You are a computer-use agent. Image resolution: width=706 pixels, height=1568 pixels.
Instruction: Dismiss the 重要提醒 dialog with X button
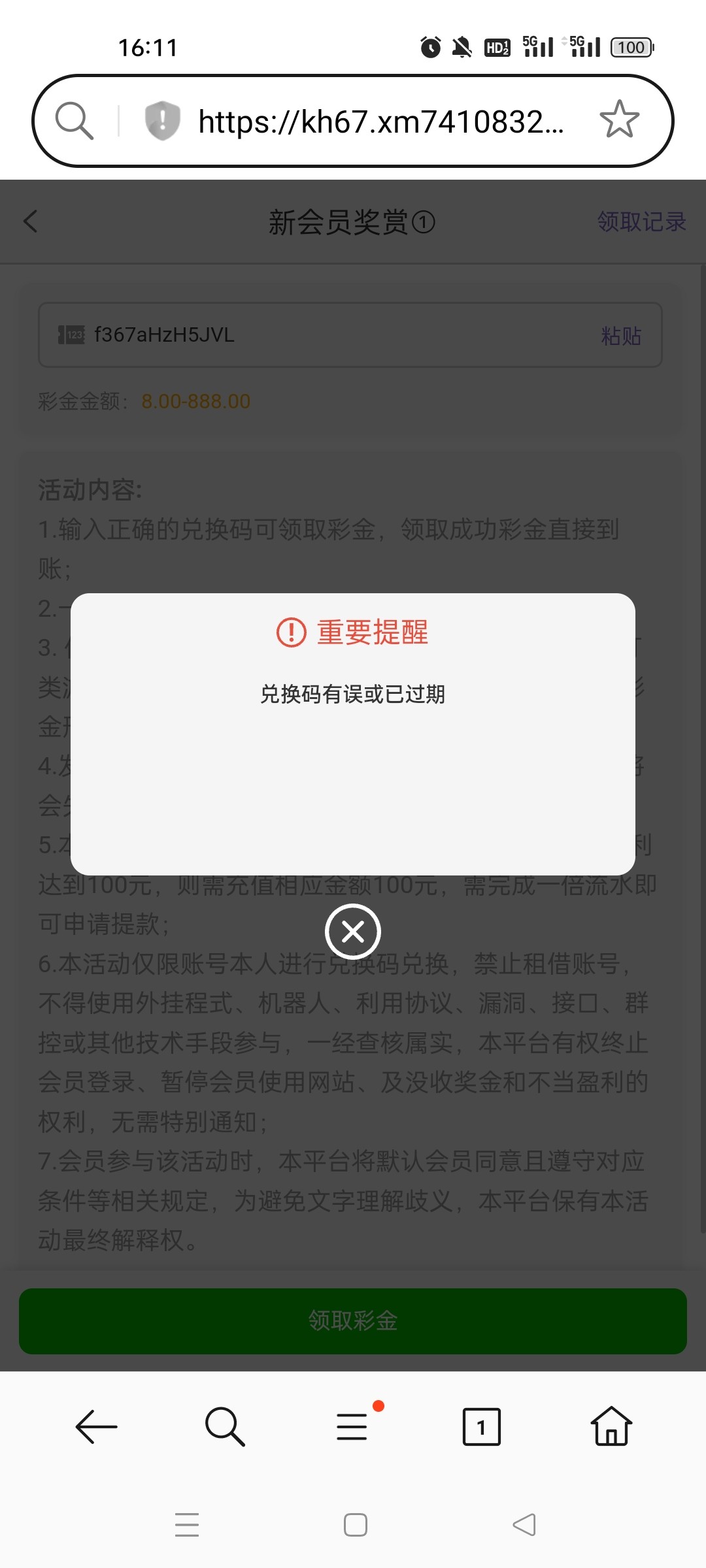(353, 932)
